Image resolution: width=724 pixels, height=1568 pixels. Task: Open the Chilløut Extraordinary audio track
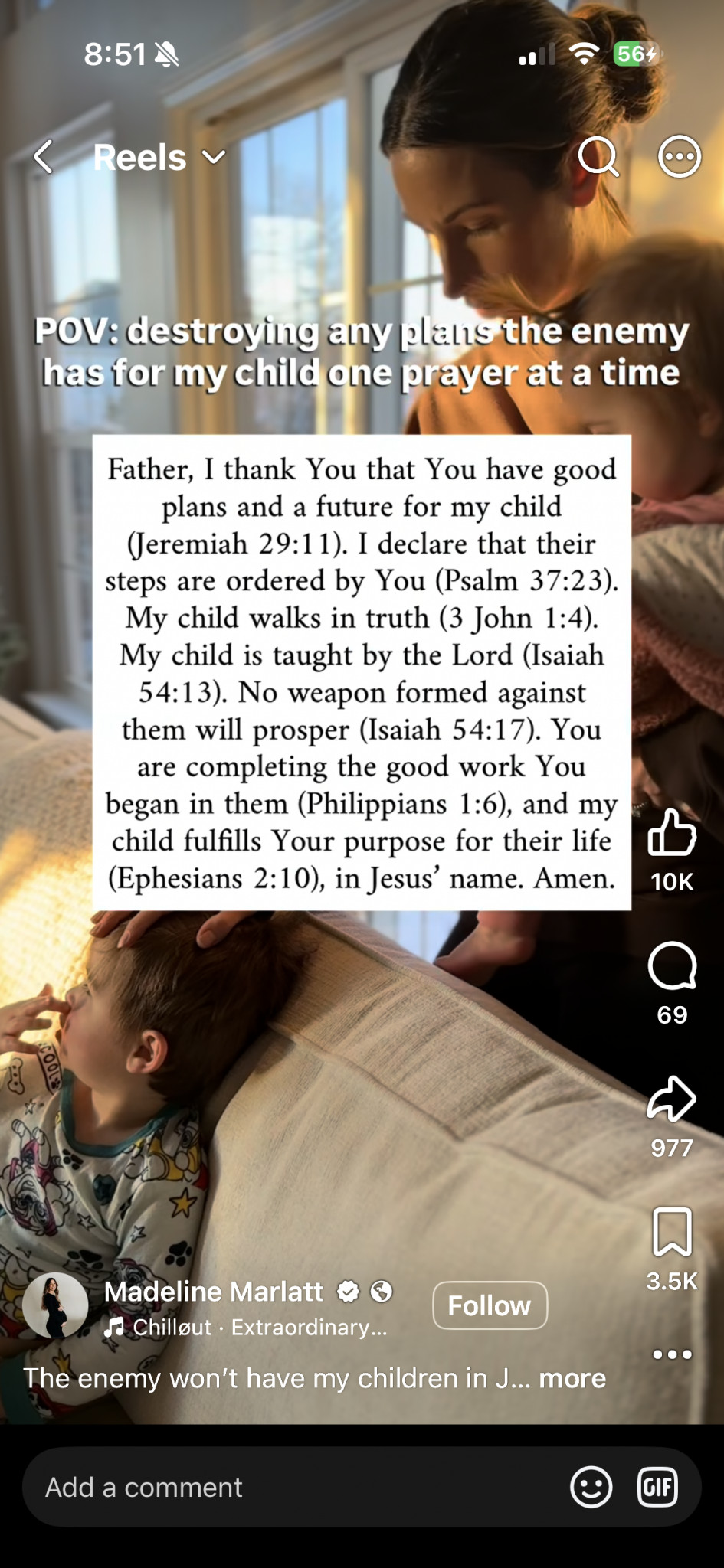click(246, 1328)
